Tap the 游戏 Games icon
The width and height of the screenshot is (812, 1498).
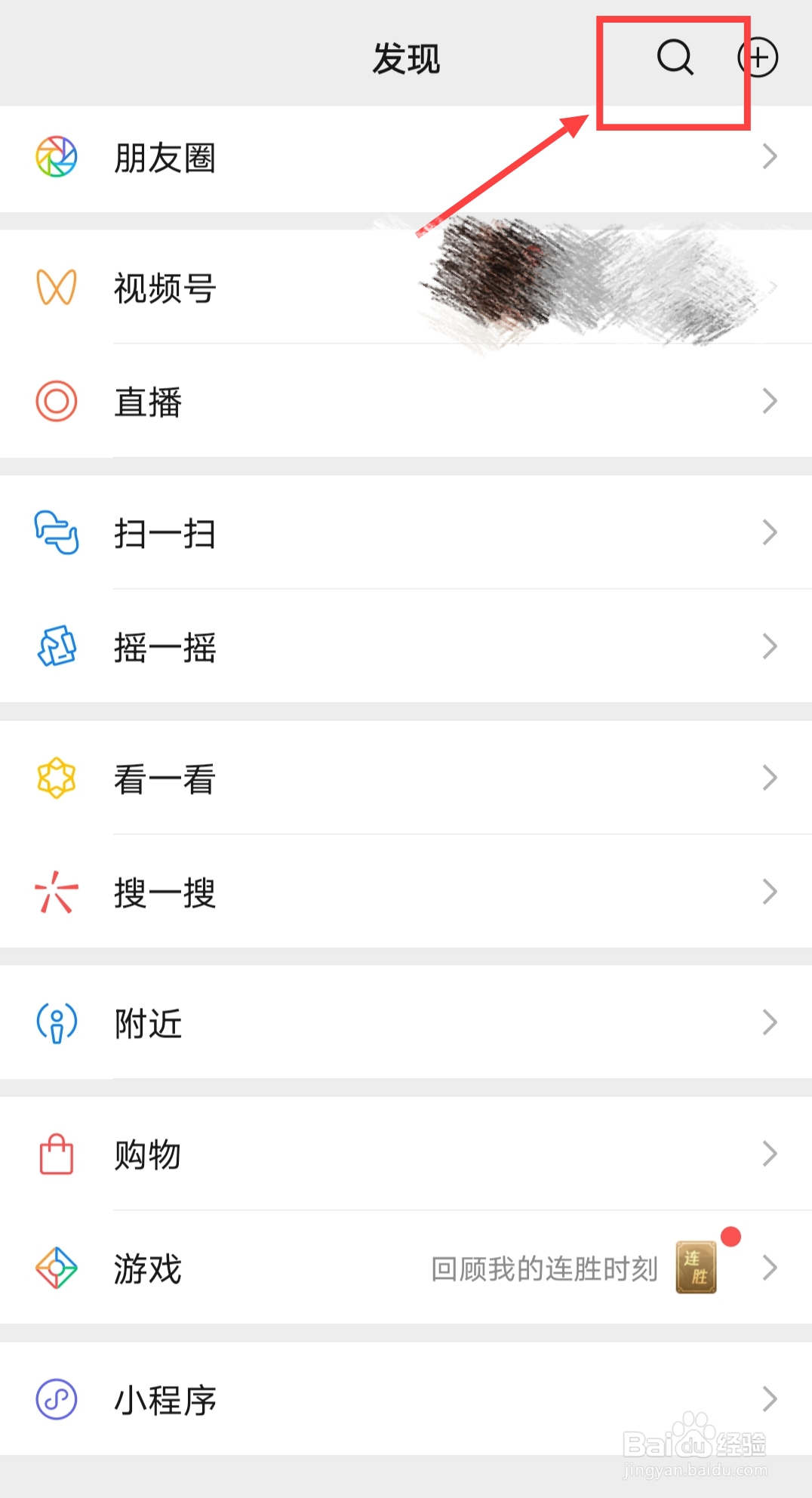click(56, 1268)
